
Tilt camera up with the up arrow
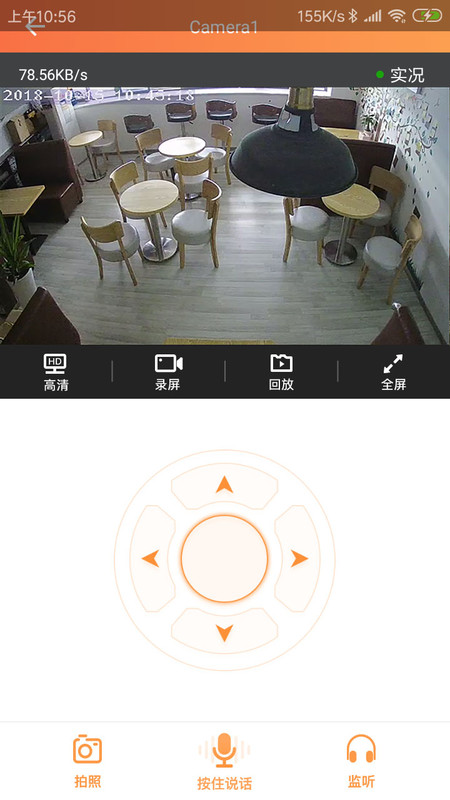(x=224, y=486)
